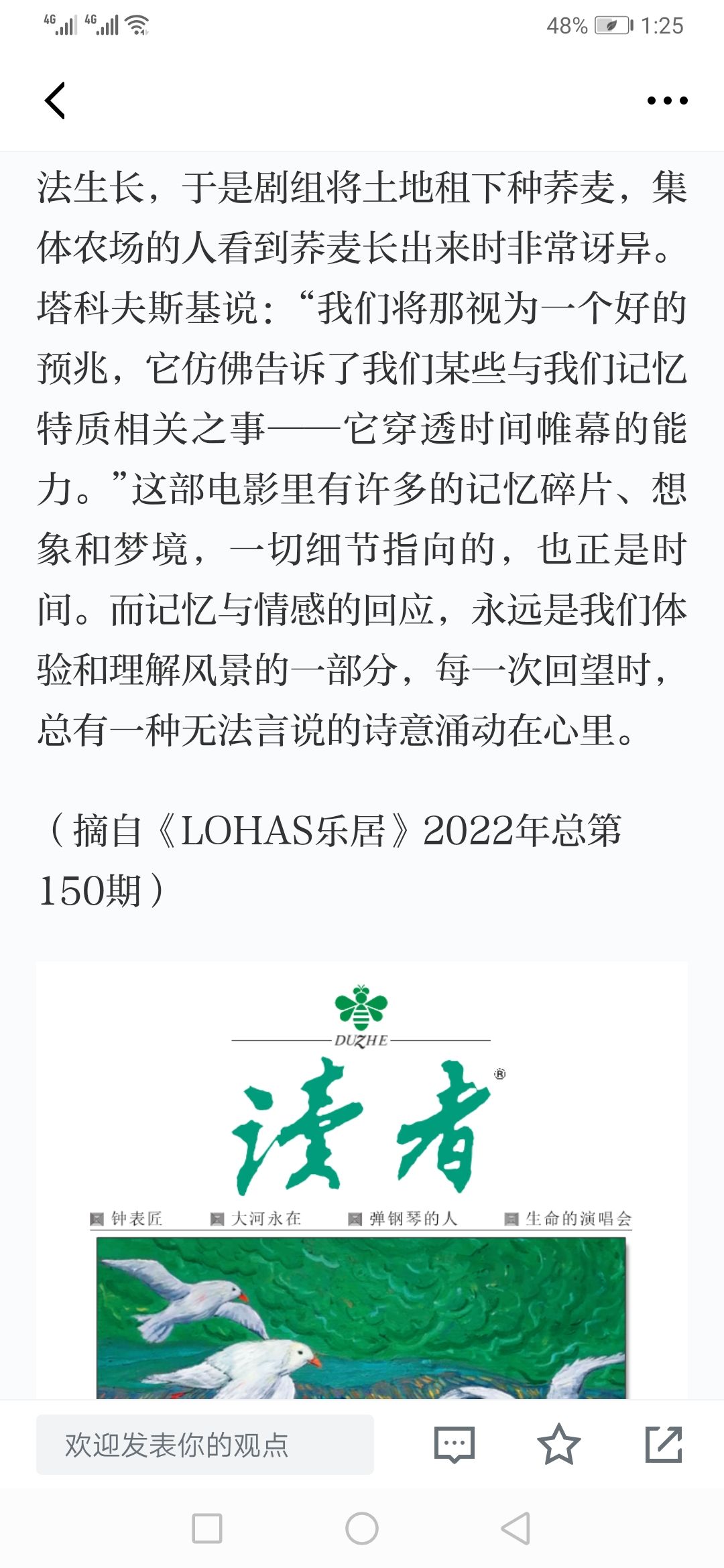Tap the system back triangle

516,1528
